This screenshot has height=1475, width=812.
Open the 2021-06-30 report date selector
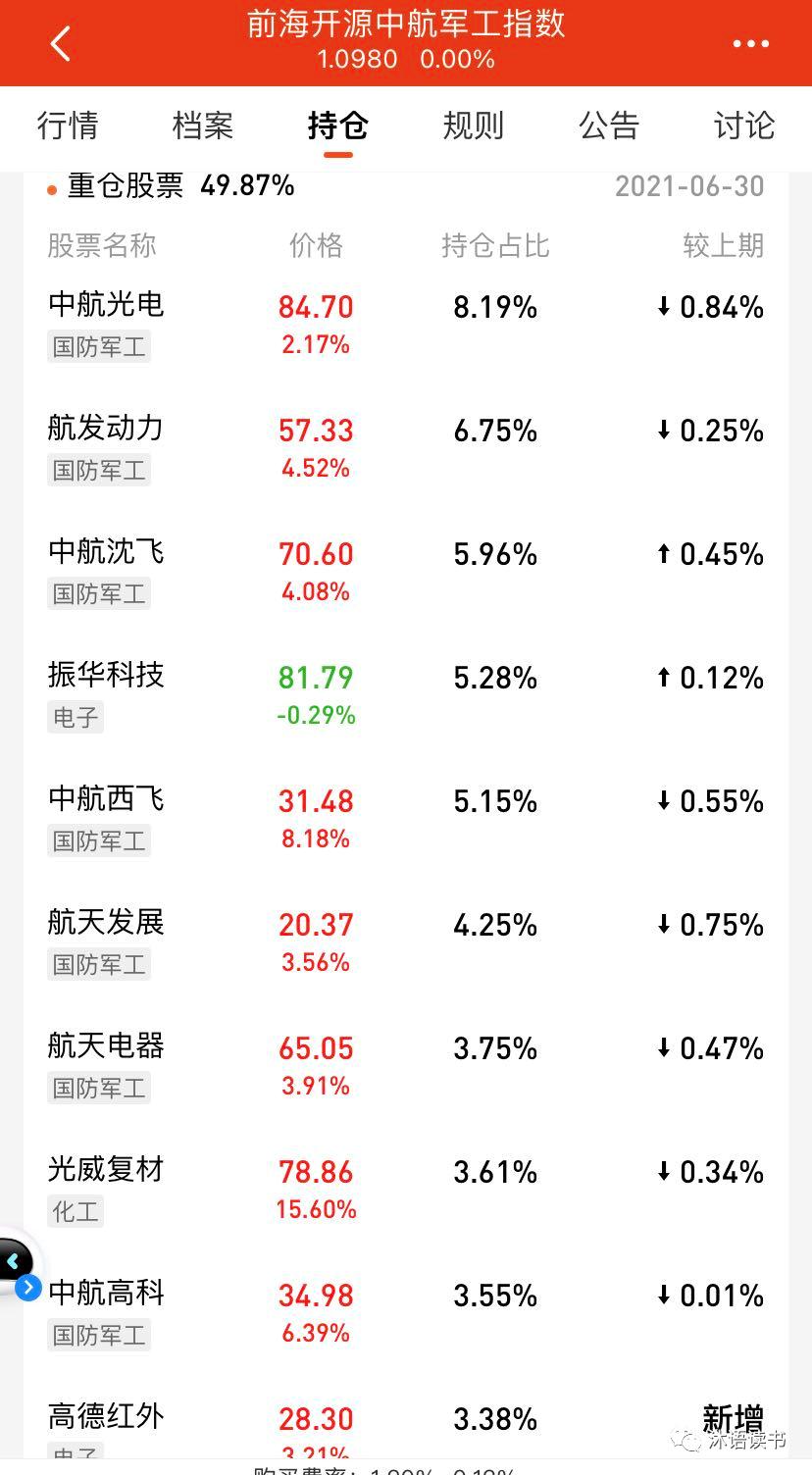(689, 186)
